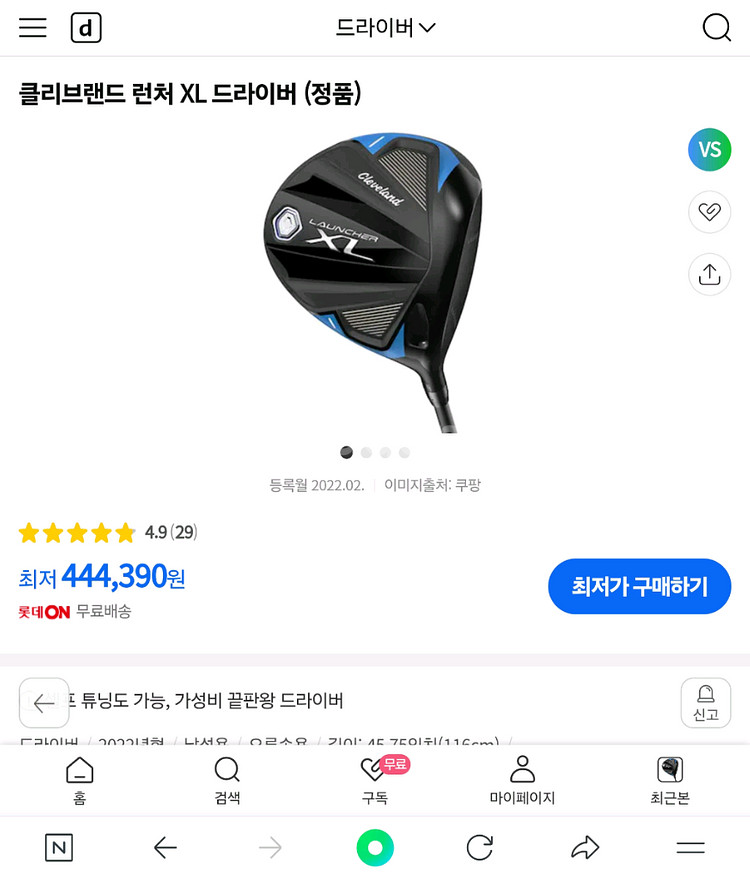Open the 드라이버 category dropdown
The height and width of the screenshot is (880, 750).
pos(386,27)
